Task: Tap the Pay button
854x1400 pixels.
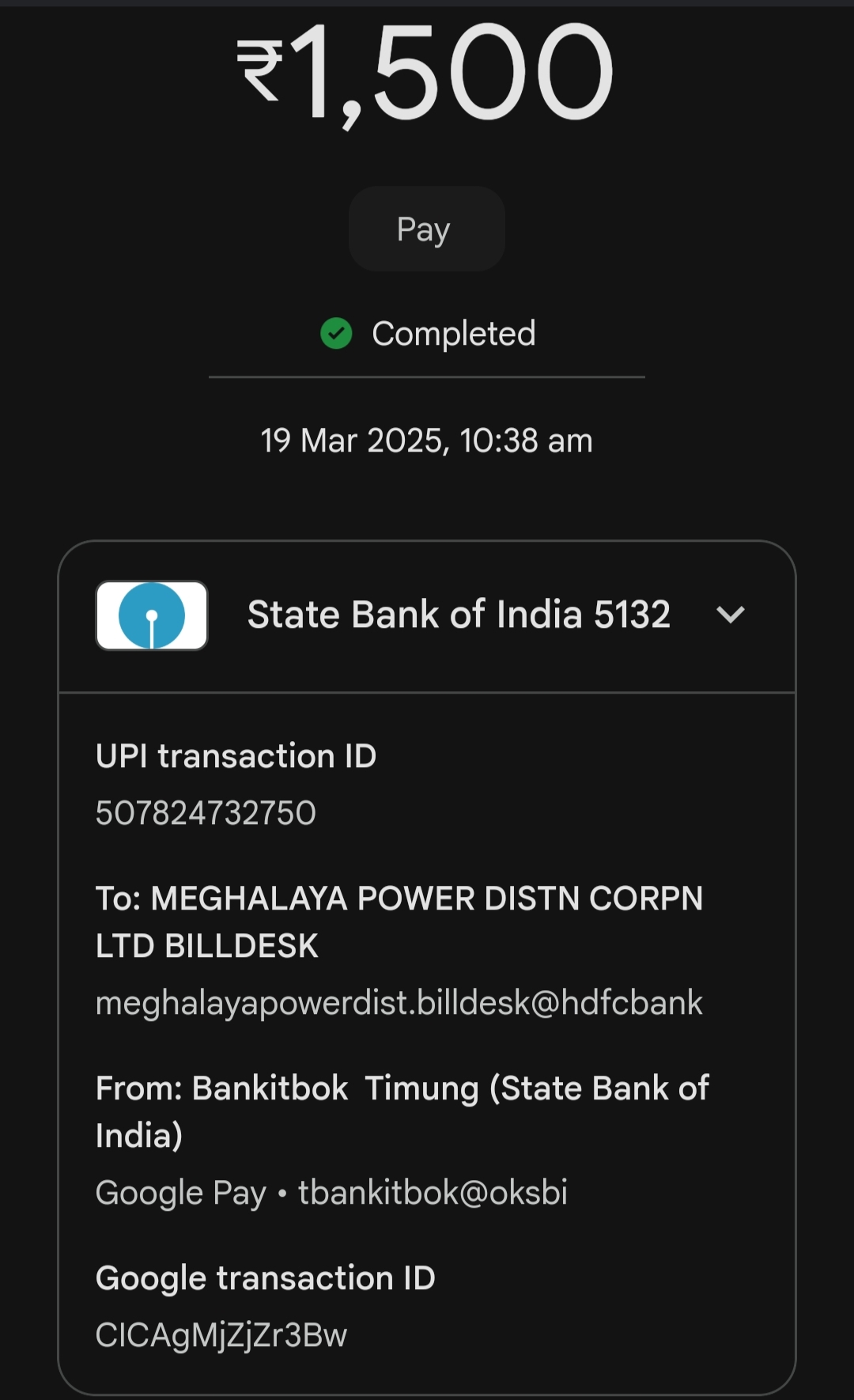Action: tap(426, 229)
